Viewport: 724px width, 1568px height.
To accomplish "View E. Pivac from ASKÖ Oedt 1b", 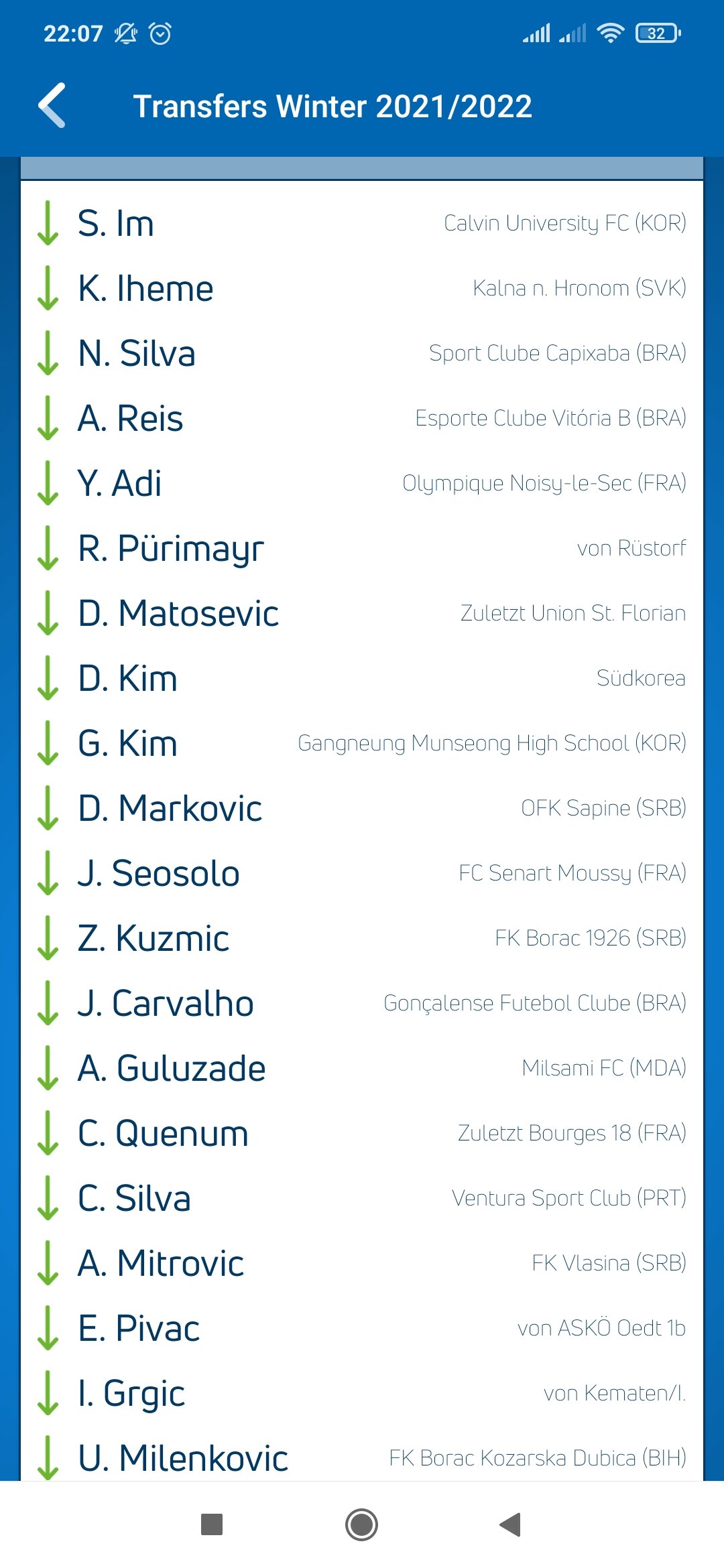I will [x=362, y=1328].
